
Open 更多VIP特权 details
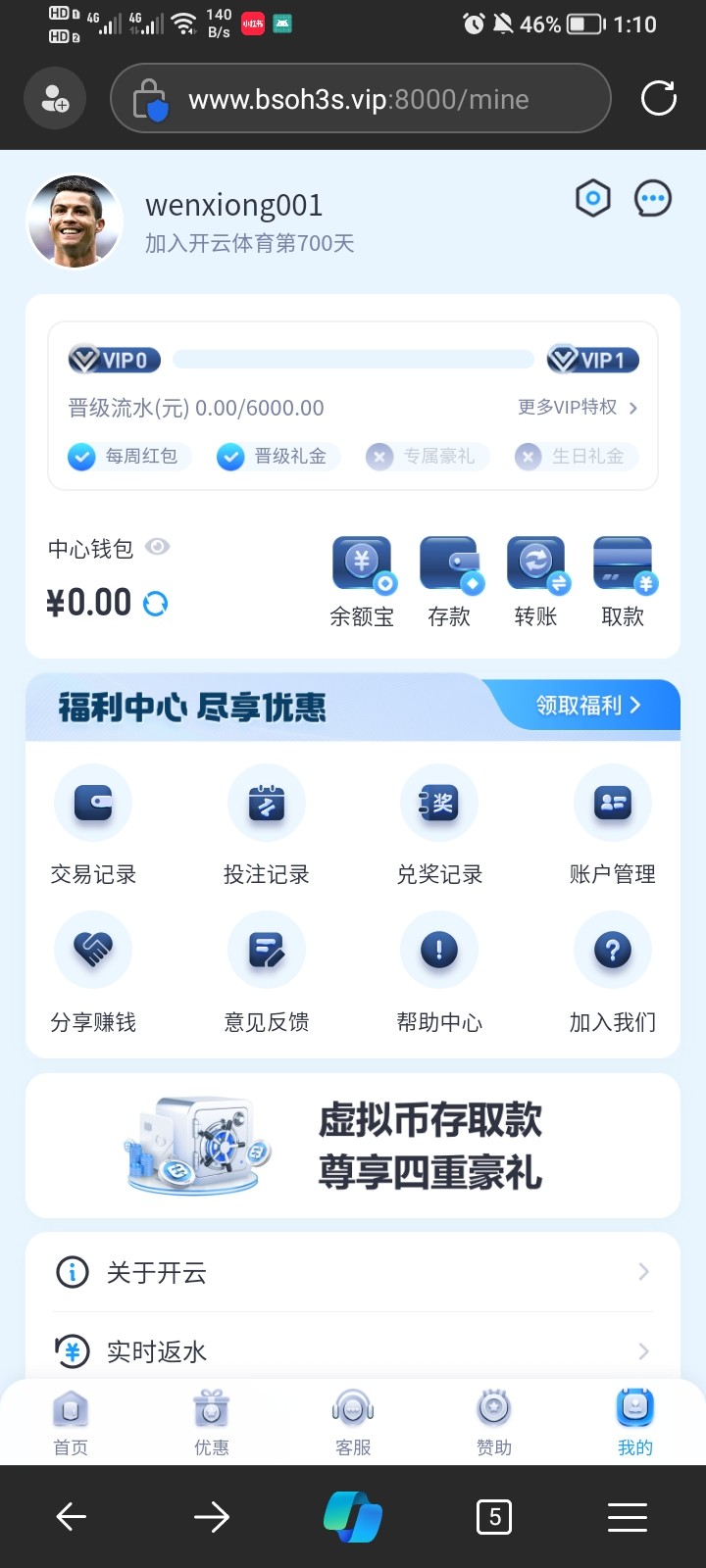tap(578, 407)
